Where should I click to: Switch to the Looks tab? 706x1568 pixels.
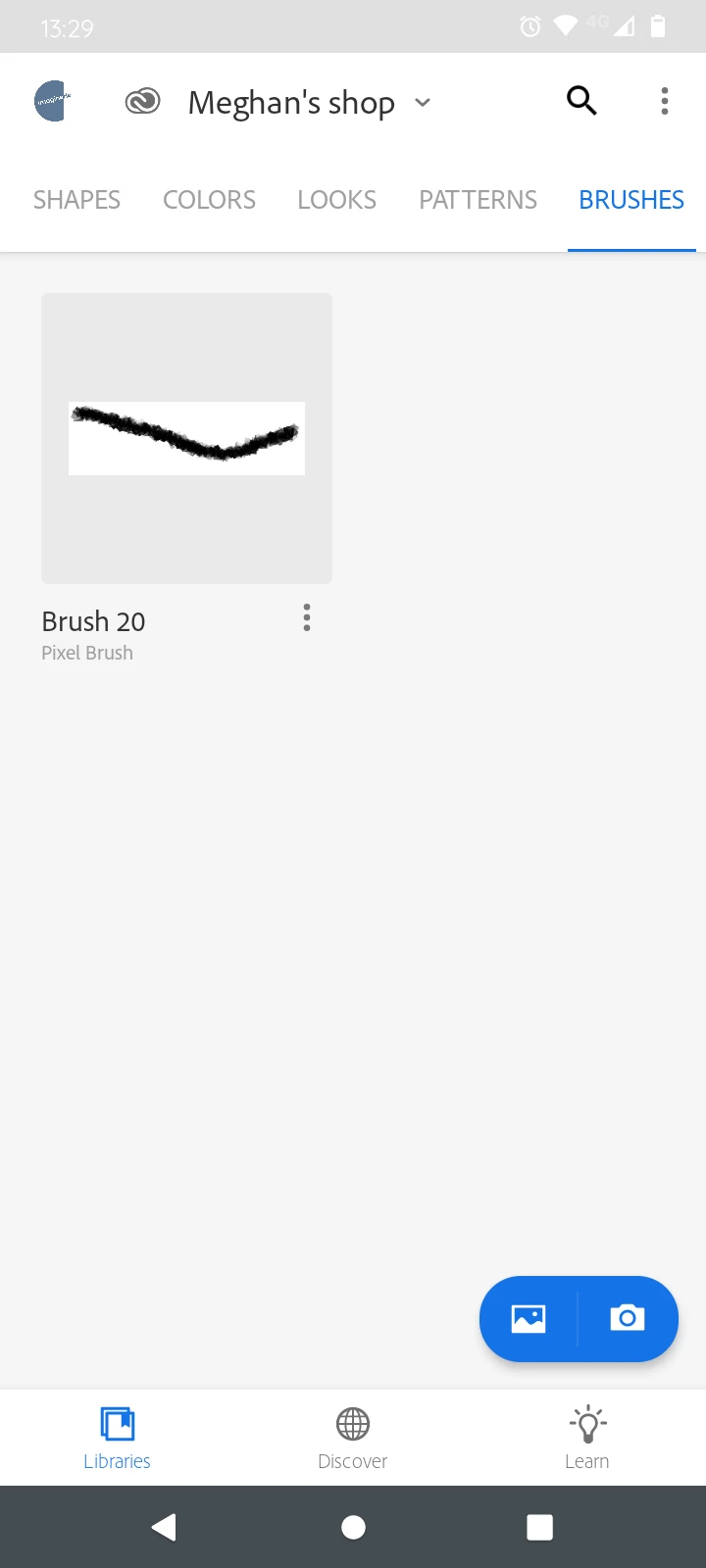coord(336,200)
